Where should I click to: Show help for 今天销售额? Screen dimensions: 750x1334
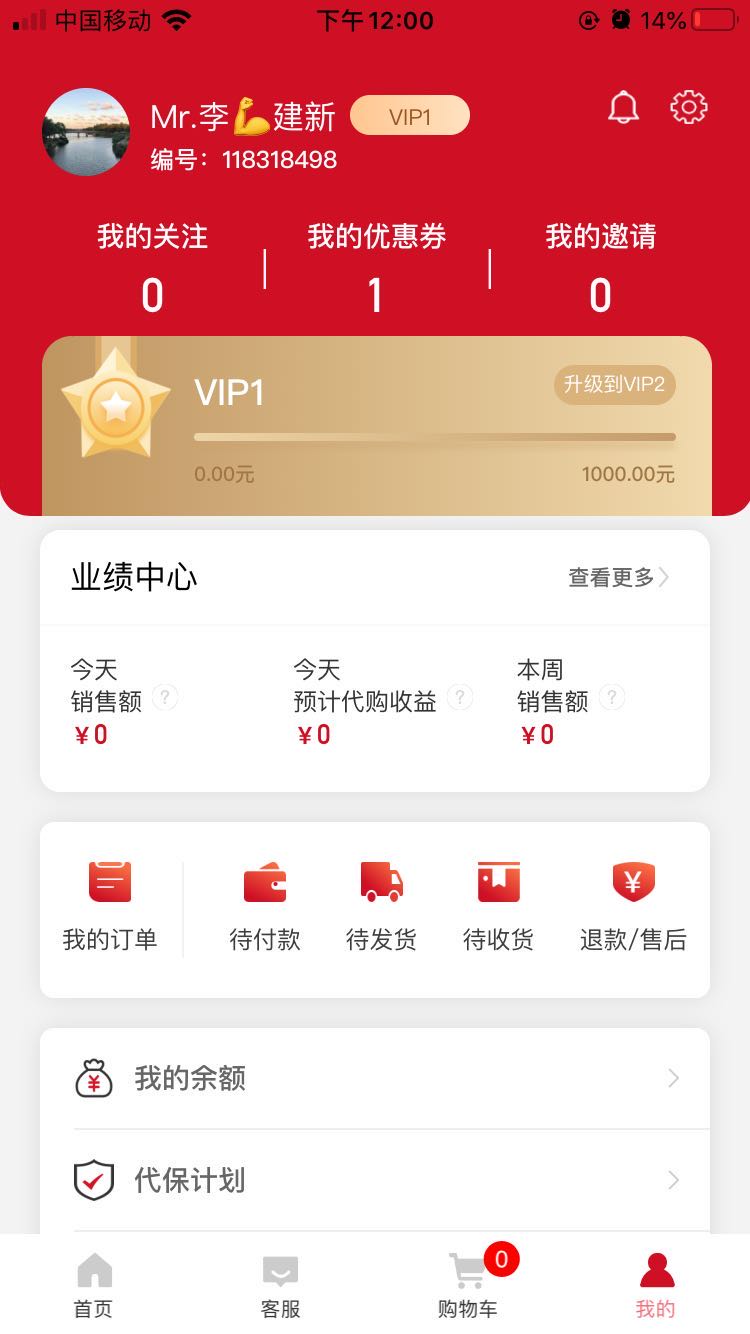tap(166, 698)
